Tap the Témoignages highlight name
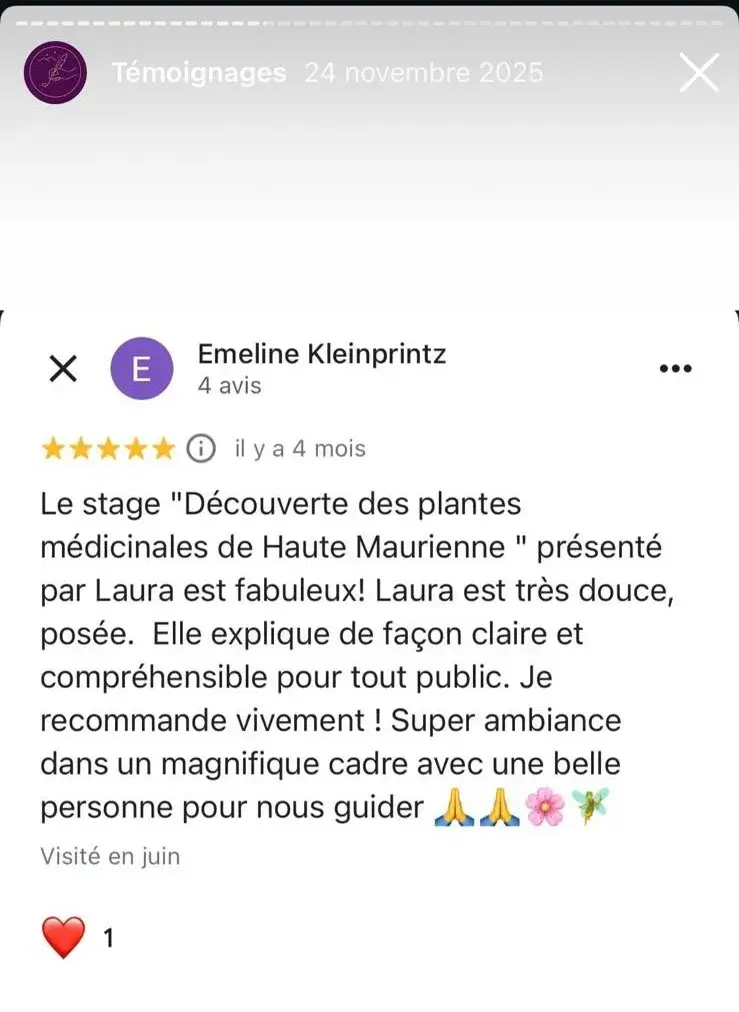The image size is (739, 1012). click(x=199, y=73)
